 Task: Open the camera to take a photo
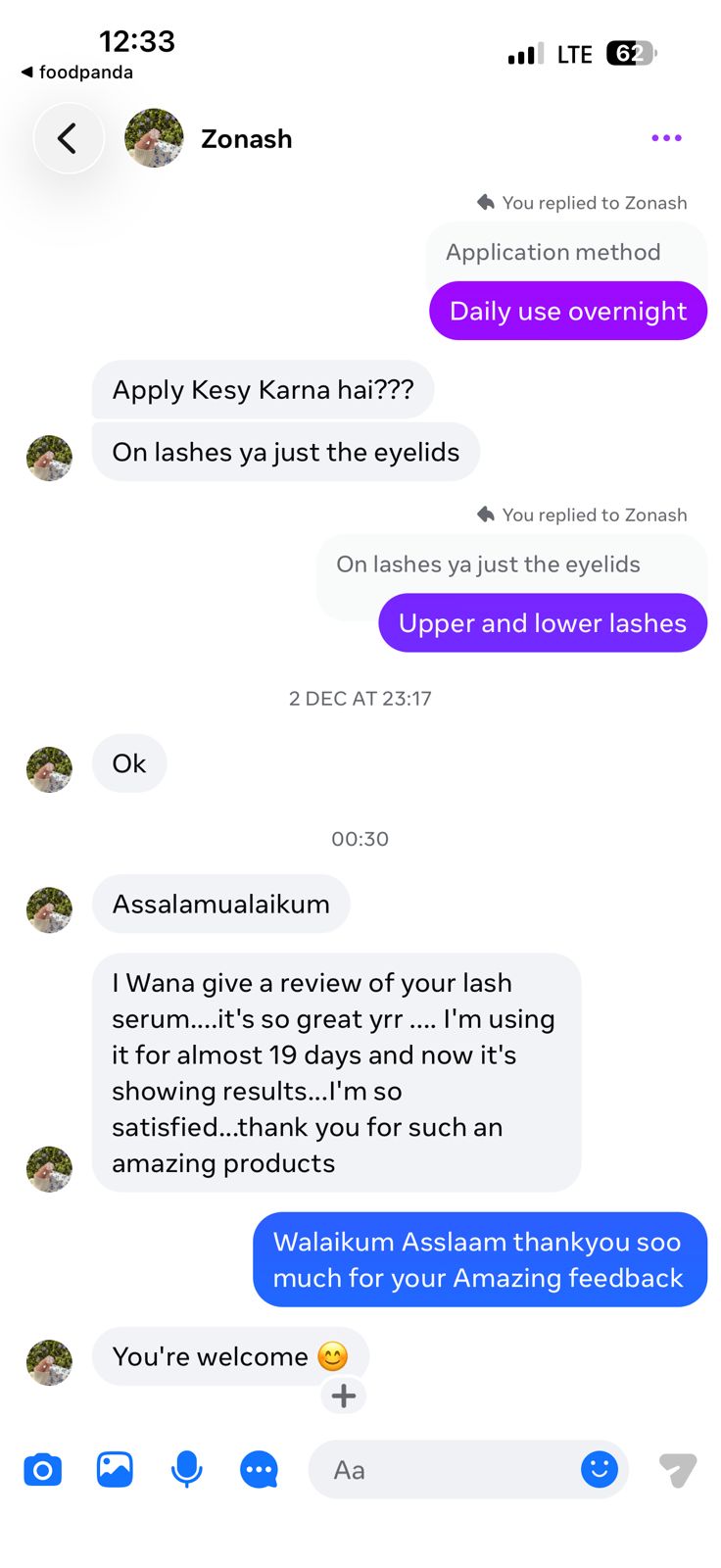point(42,1469)
